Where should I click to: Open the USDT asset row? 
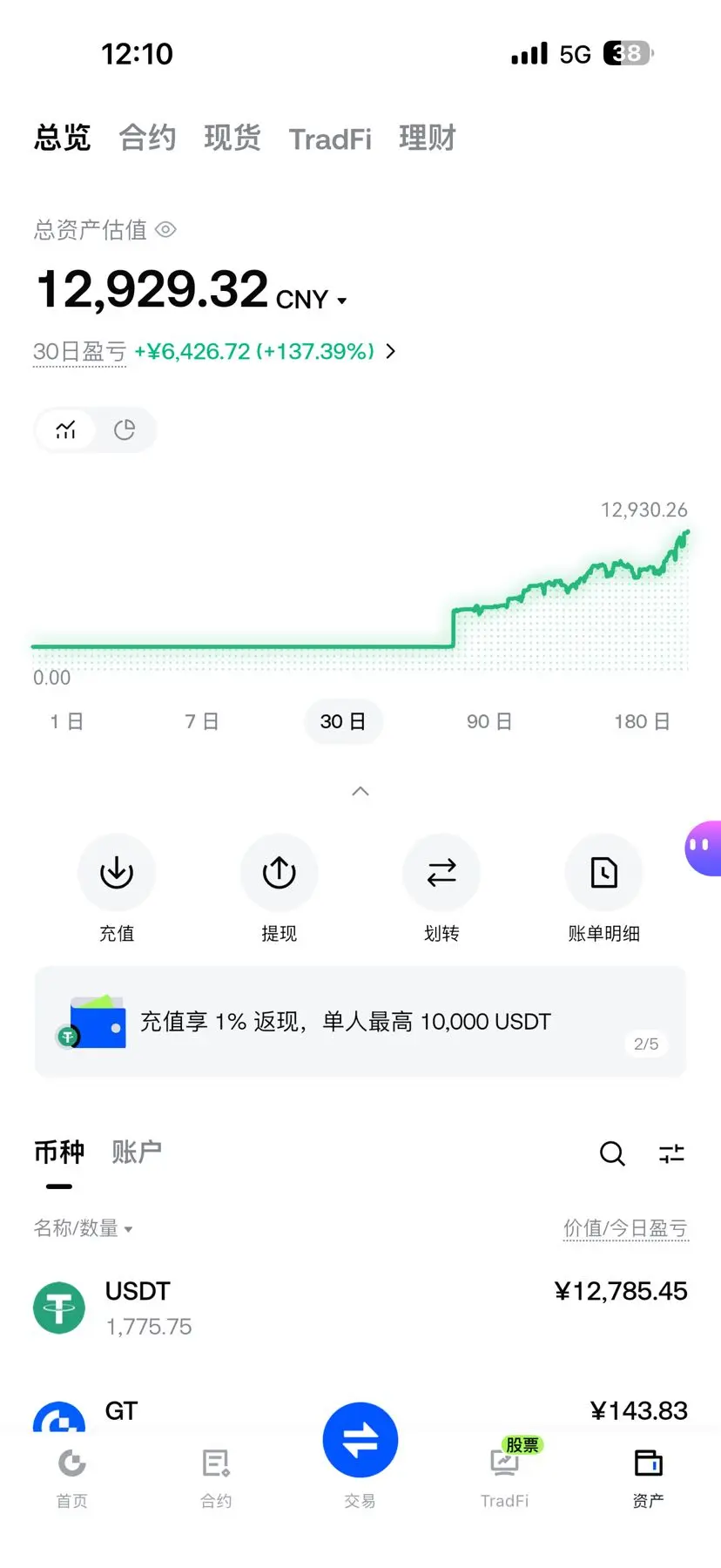tap(360, 1308)
